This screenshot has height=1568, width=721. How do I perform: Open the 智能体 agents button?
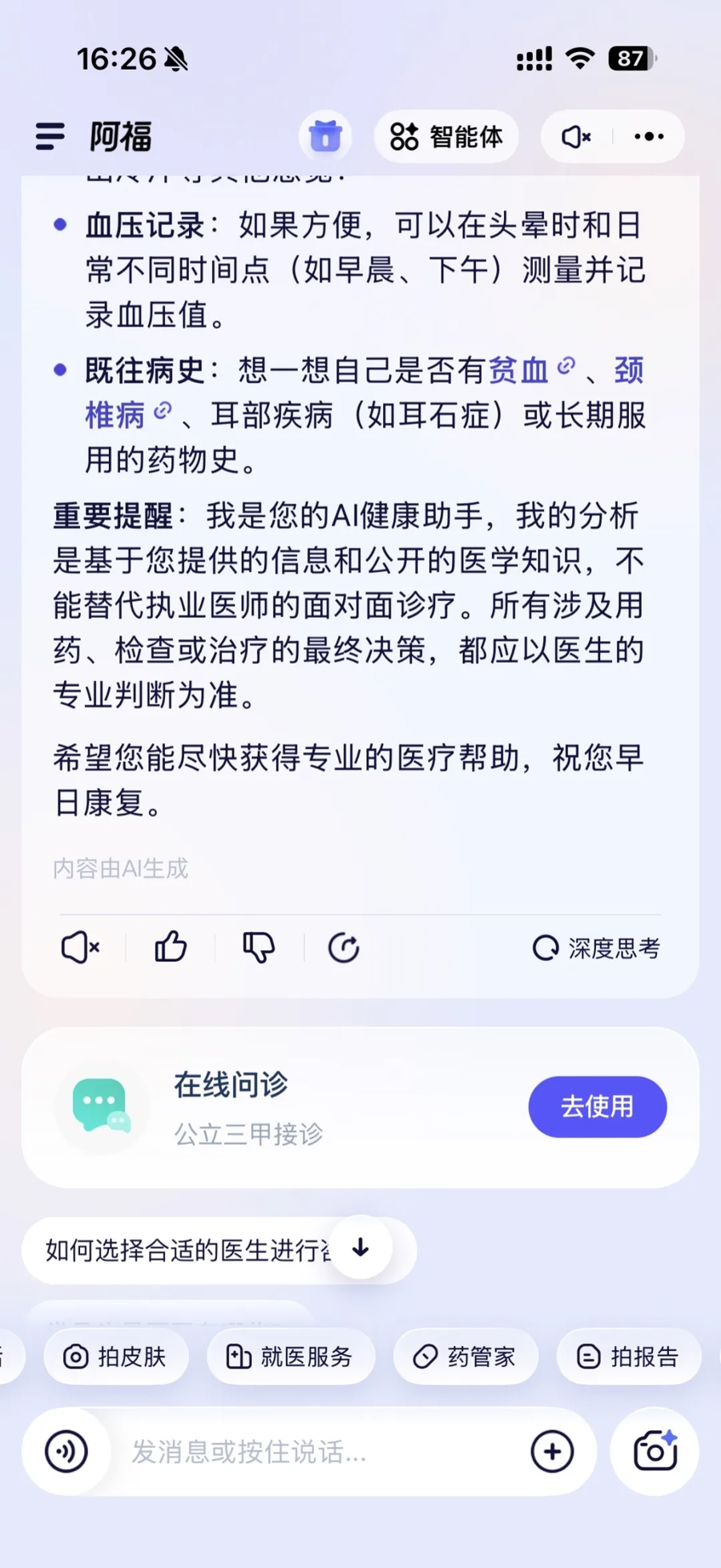pyautogui.click(x=446, y=137)
